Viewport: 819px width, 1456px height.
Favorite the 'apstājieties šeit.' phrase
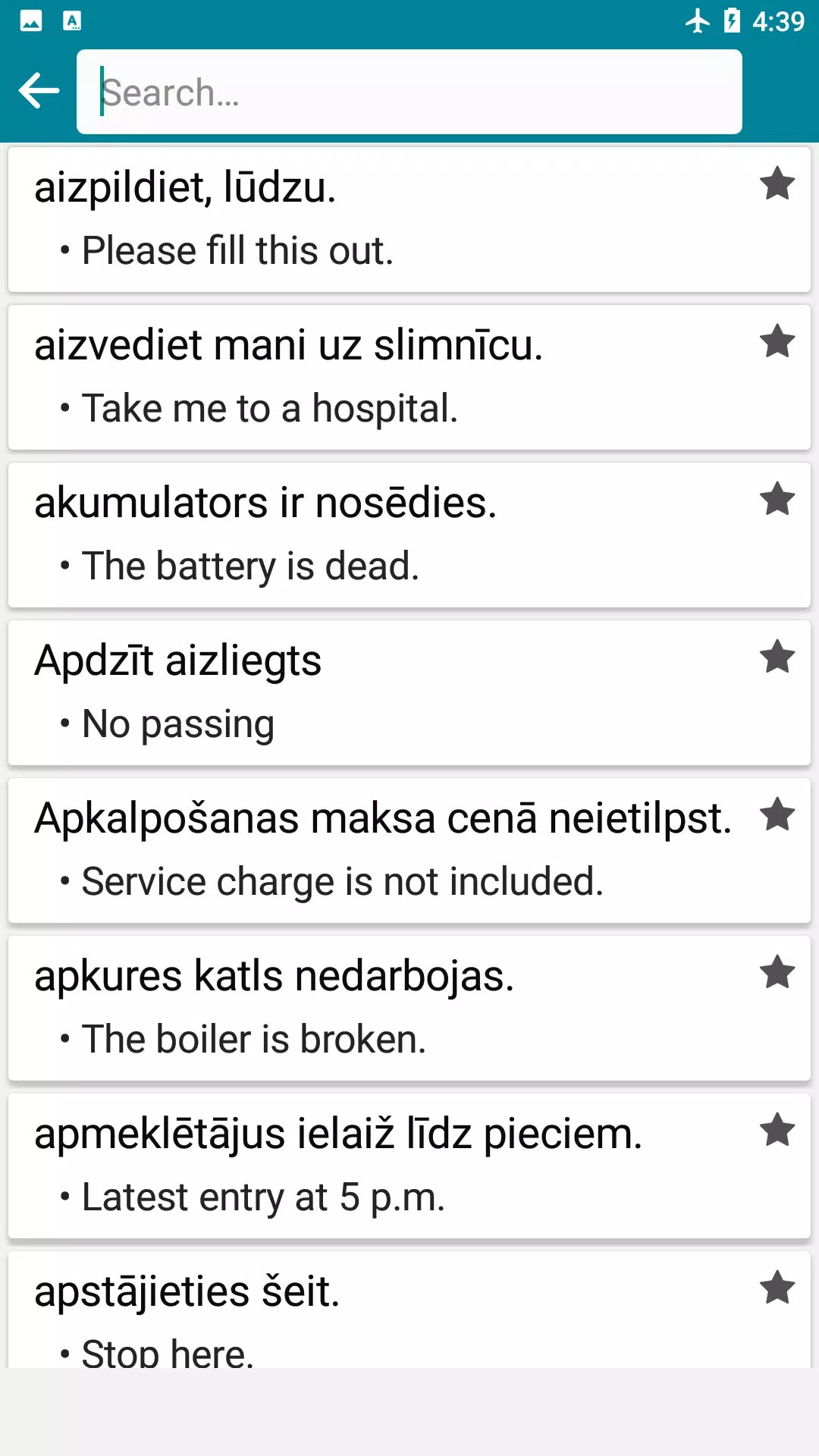[x=777, y=1288]
